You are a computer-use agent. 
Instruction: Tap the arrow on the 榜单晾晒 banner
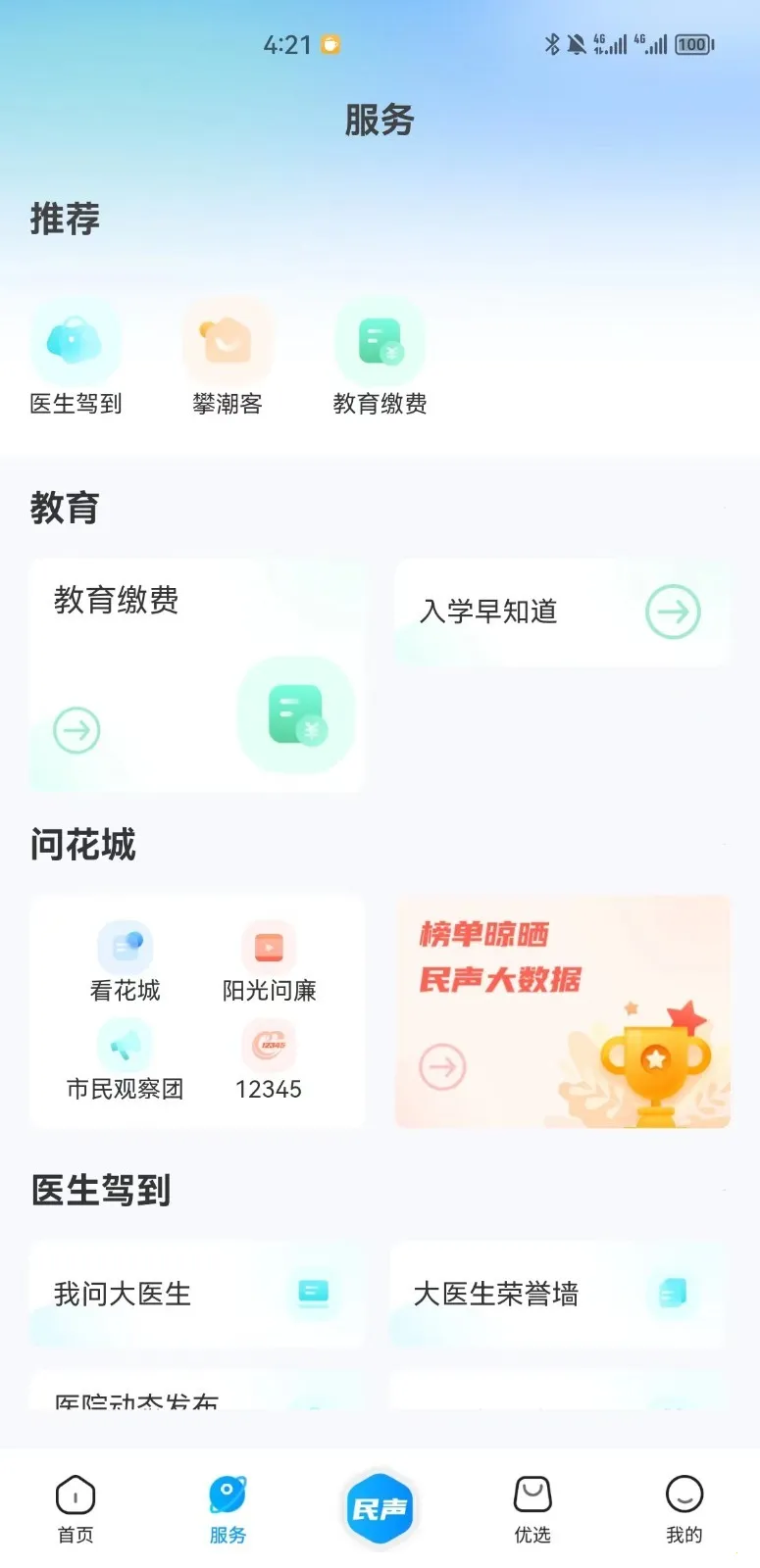coord(441,1067)
